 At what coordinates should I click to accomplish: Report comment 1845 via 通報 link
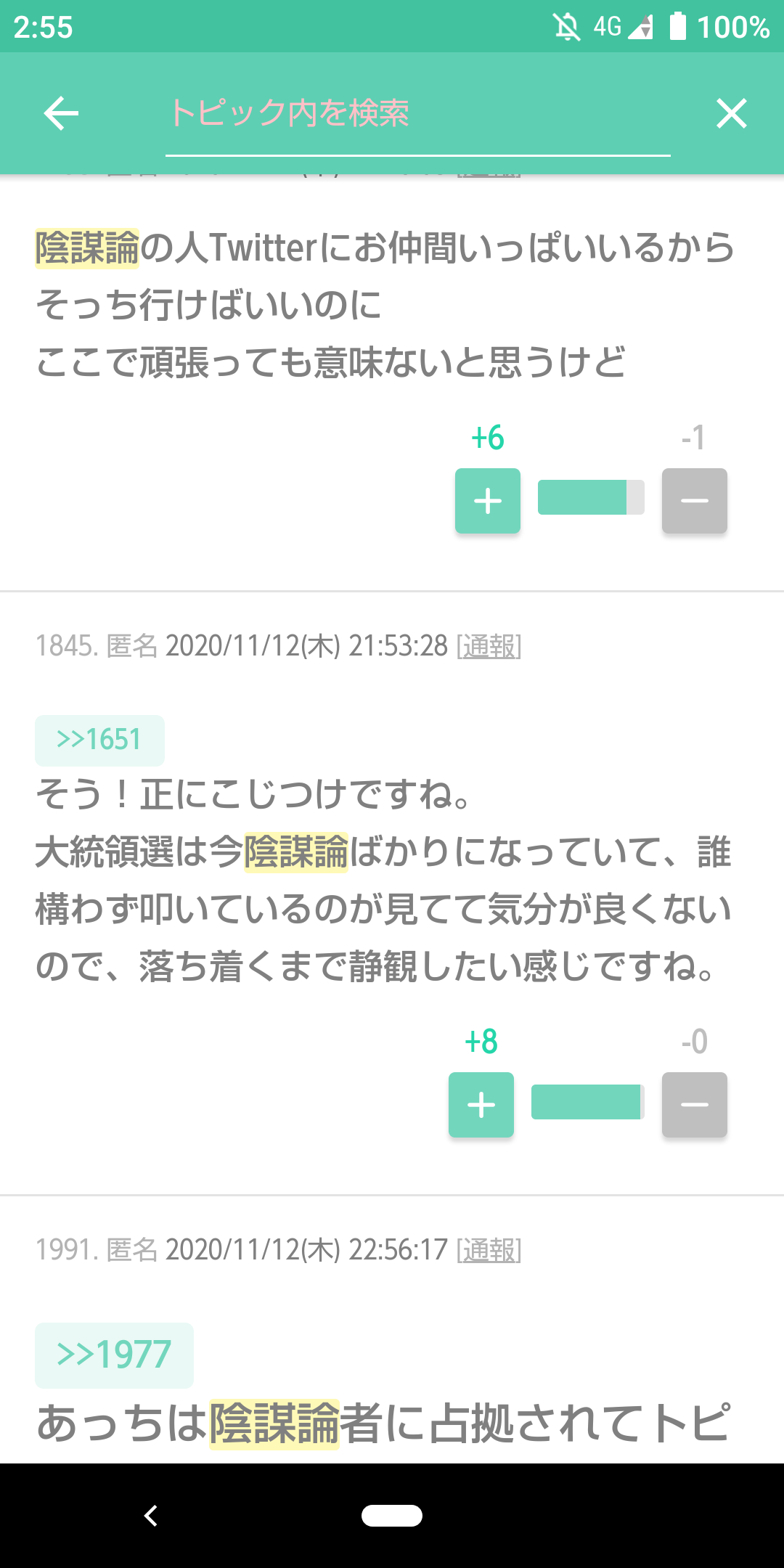point(489,646)
